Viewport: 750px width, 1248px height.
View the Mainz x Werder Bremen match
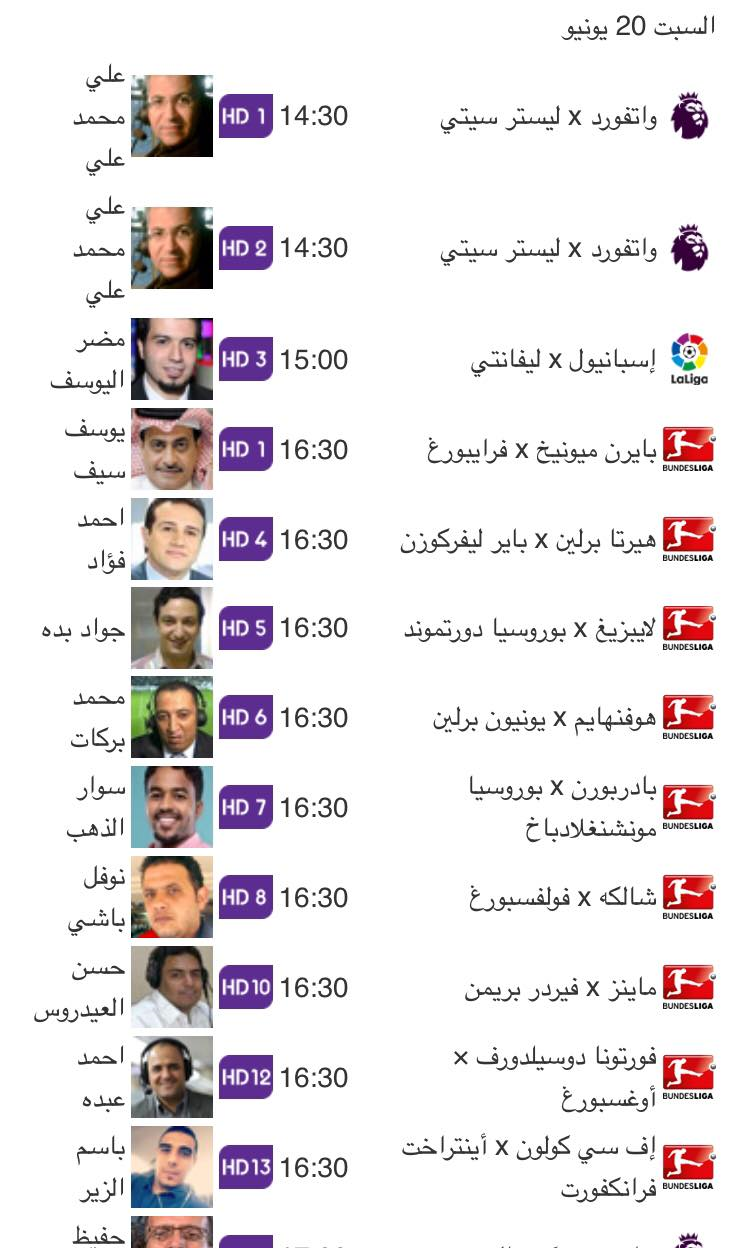point(560,989)
